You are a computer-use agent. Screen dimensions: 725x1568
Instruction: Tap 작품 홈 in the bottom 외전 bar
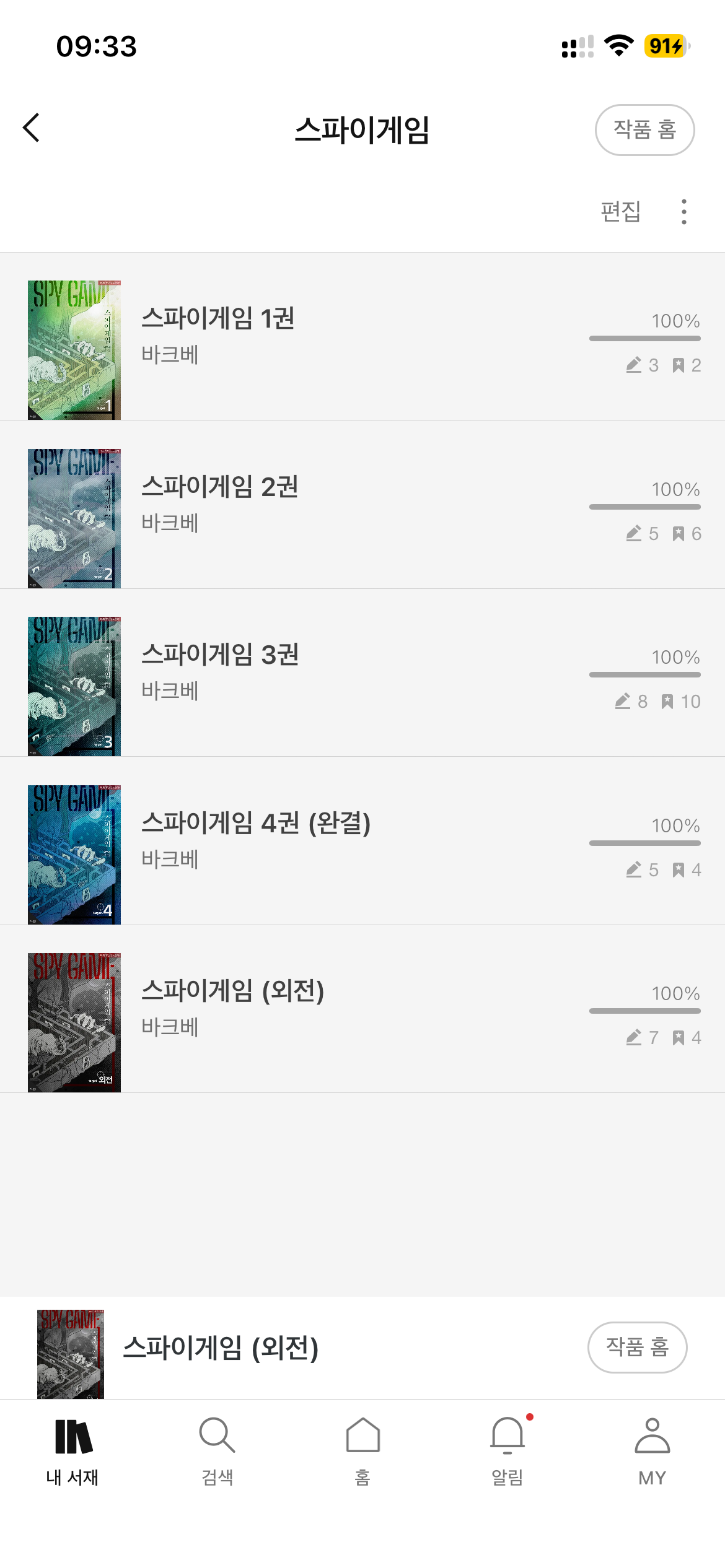pyautogui.click(x=637, y=1348)
